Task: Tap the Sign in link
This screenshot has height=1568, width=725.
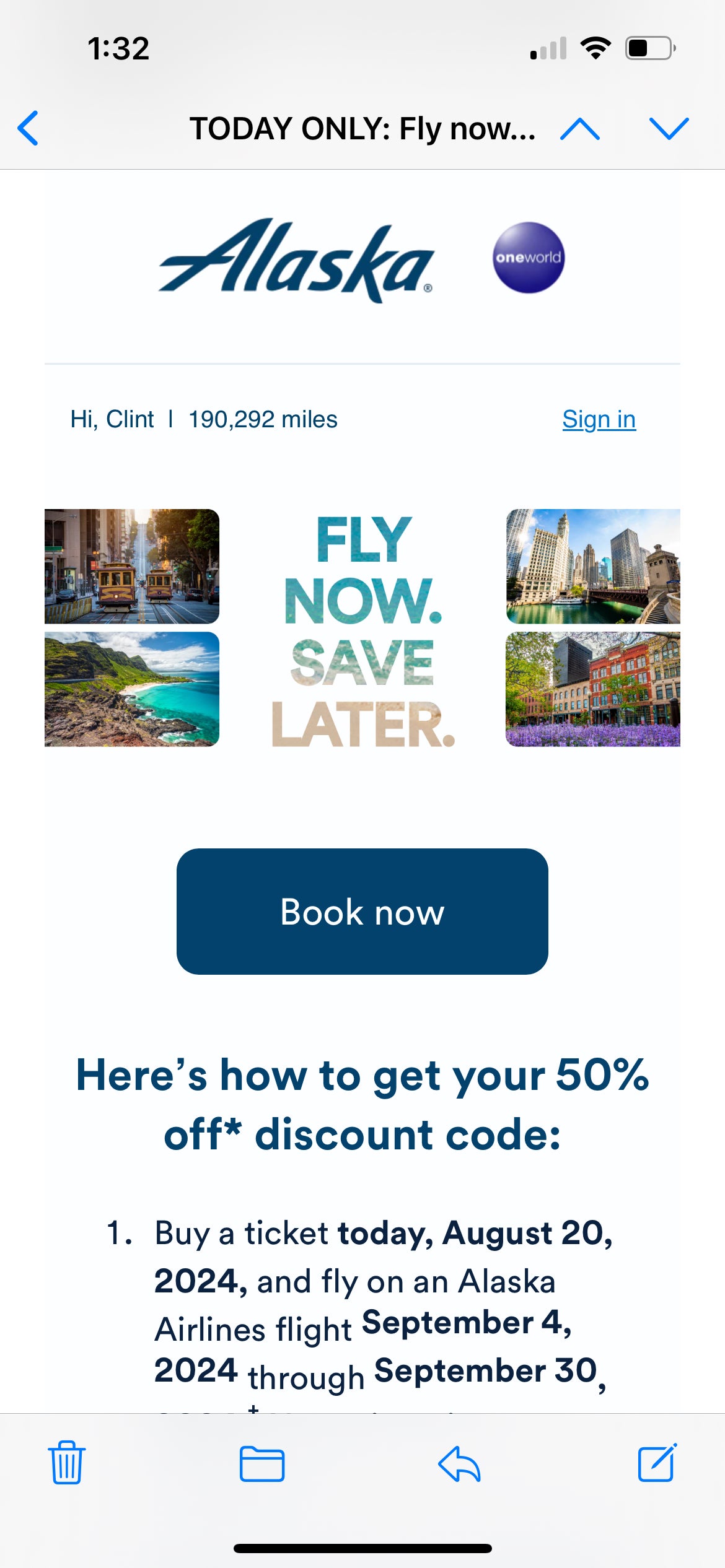Action: (x=599, y=419)
